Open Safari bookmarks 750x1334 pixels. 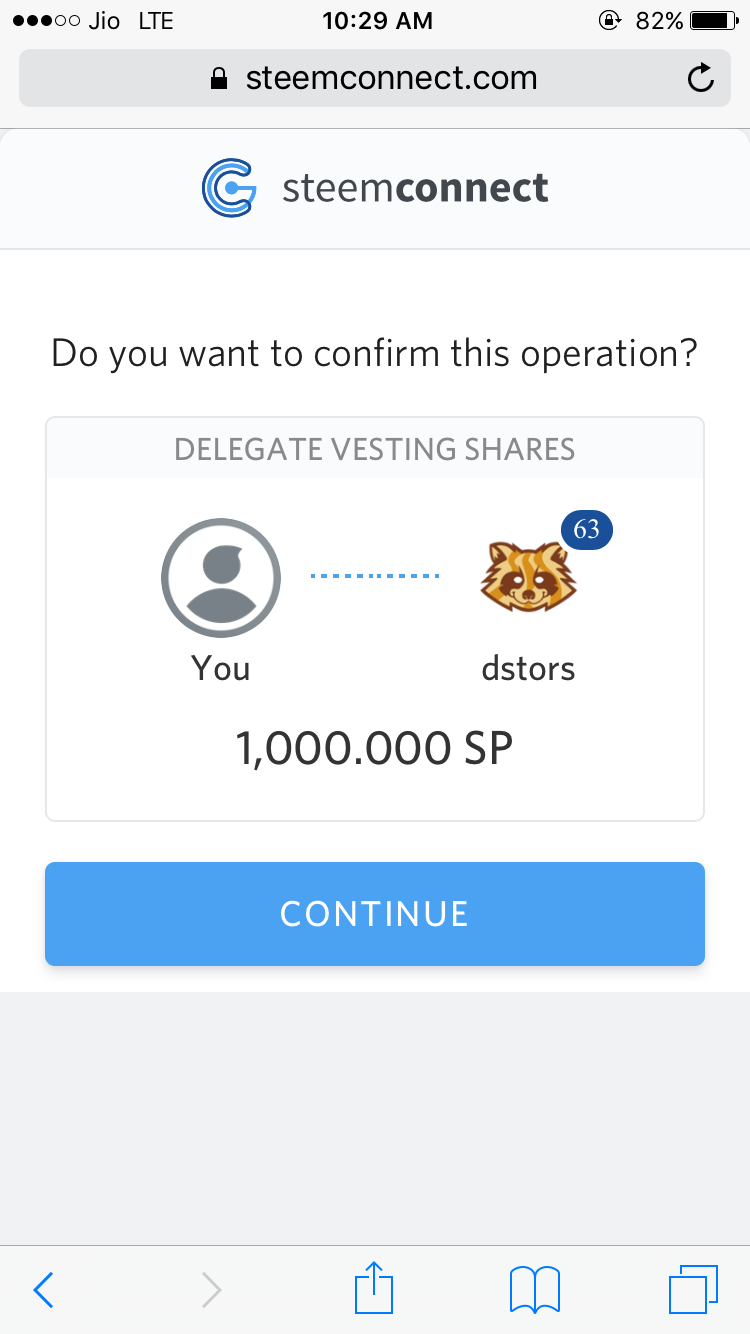534,1290
